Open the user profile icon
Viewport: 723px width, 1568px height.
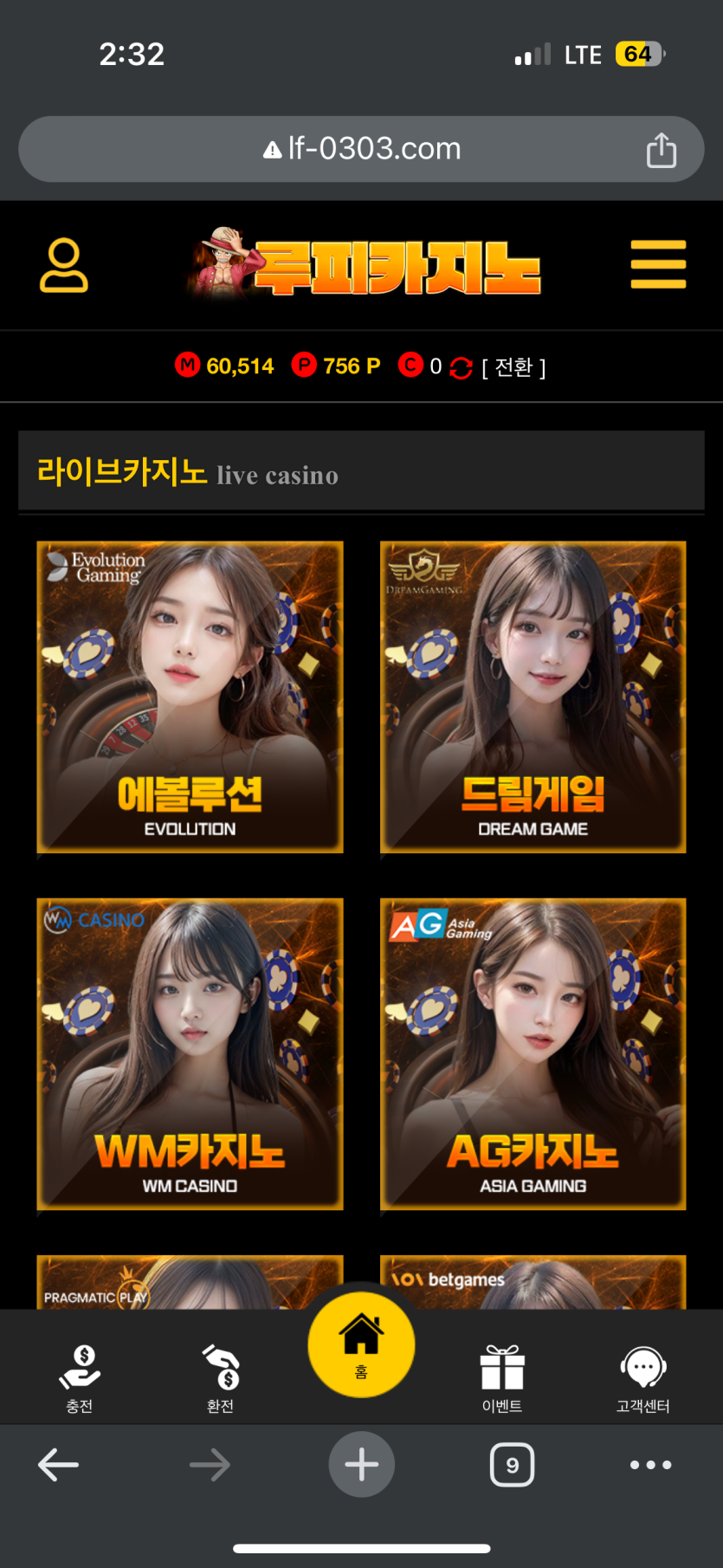(63, 265)
